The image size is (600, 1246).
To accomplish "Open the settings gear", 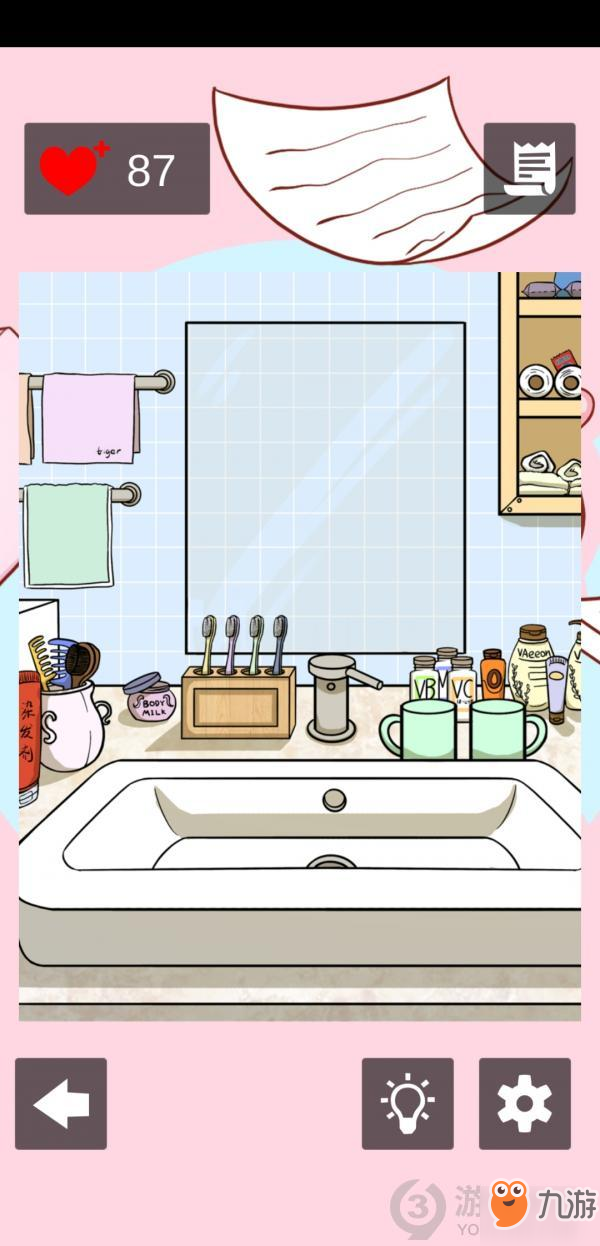I will (x=524, y=1103).
